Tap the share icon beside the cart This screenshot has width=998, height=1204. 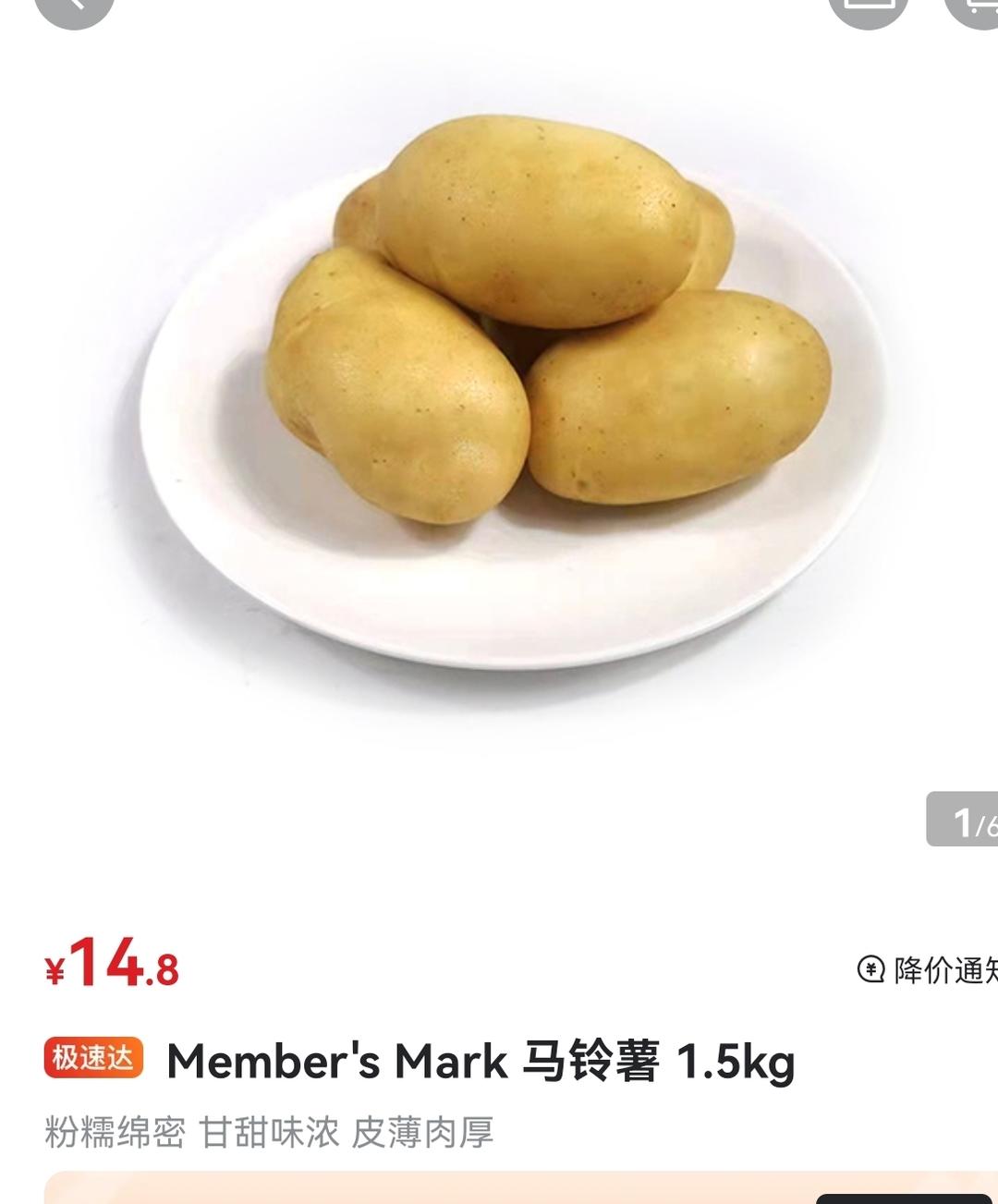point(868,9)
